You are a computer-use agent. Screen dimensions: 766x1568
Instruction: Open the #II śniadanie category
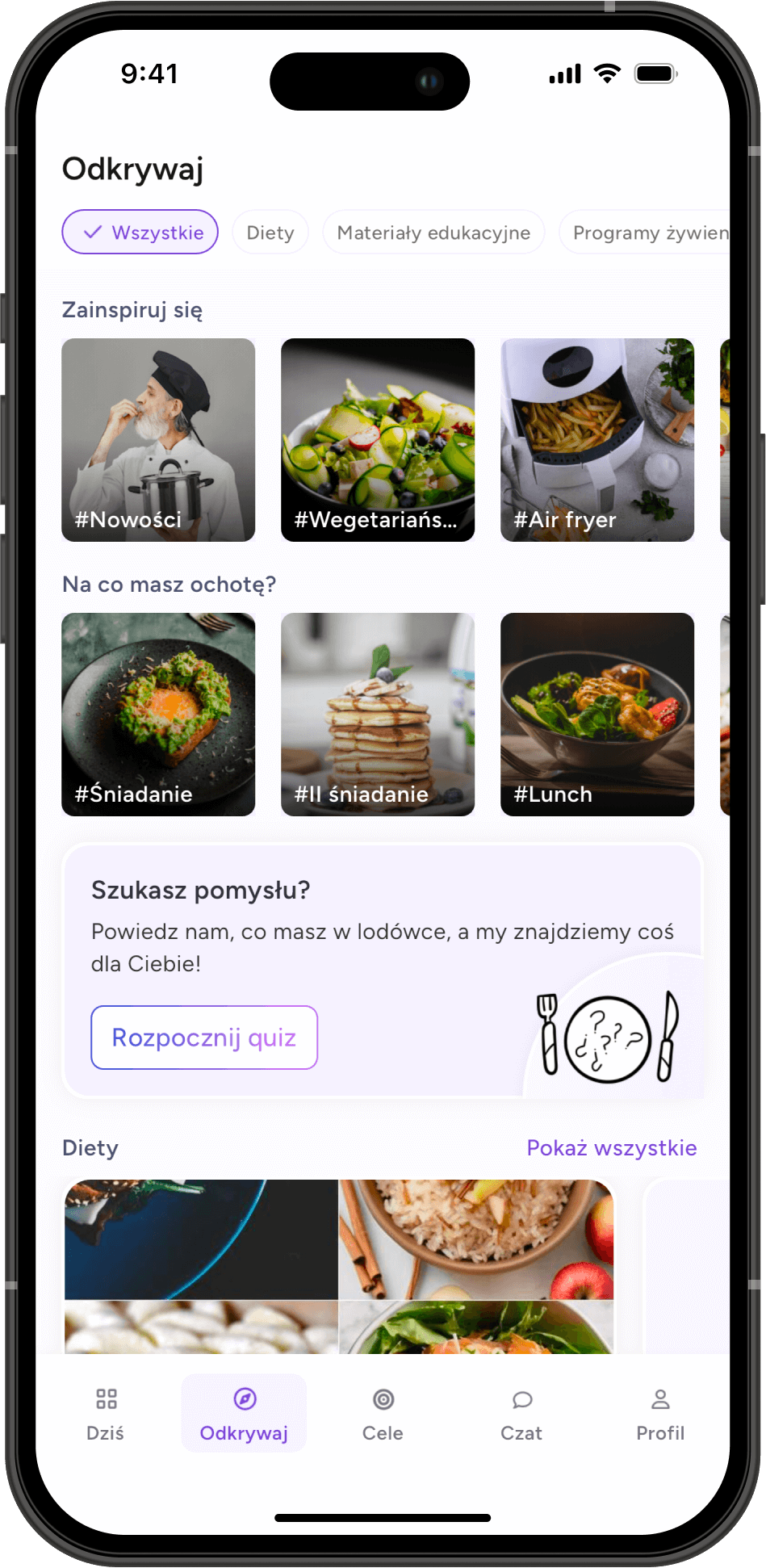(x=378, y=715)
